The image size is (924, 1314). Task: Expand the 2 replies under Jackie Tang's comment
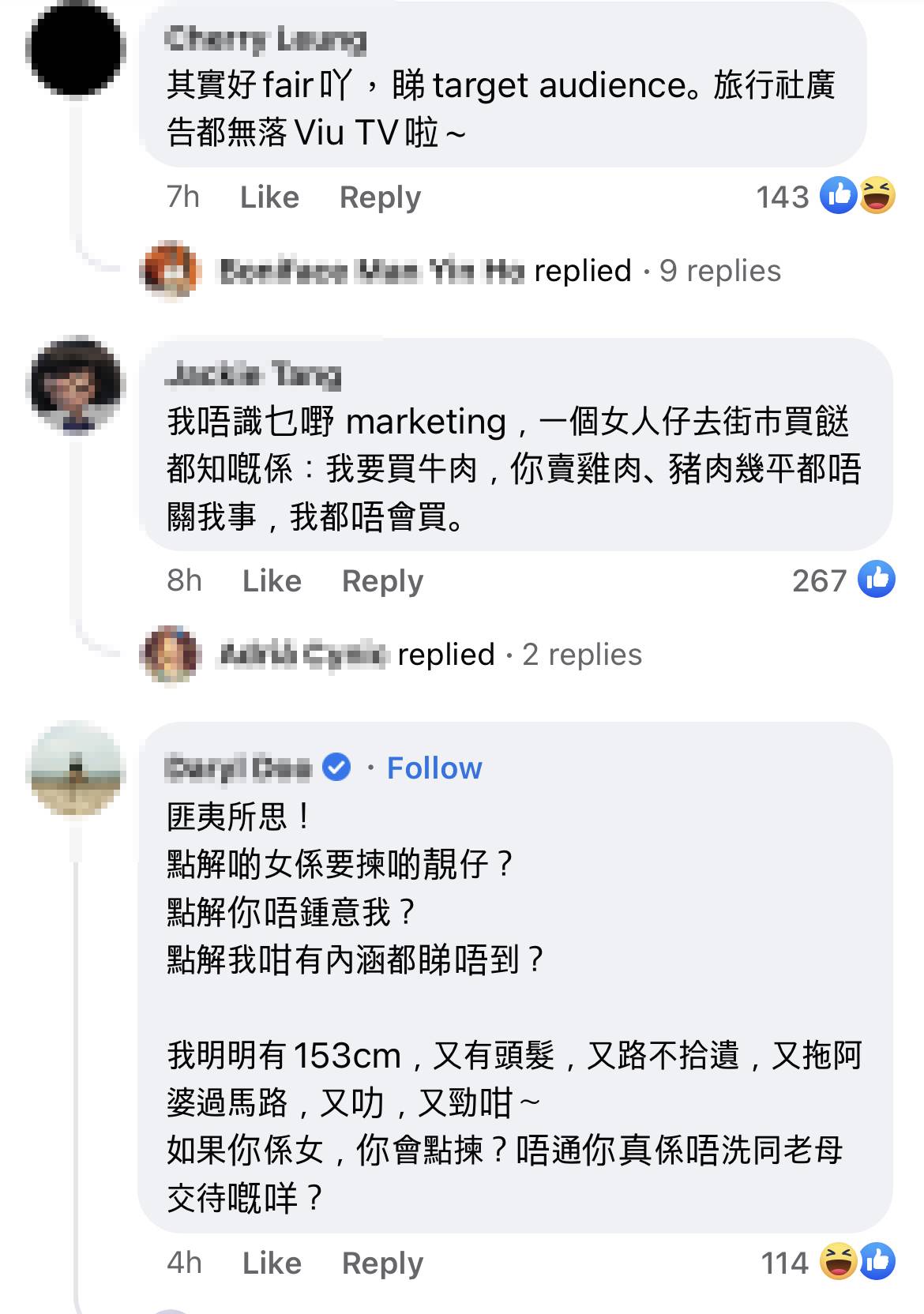pos(584,655)
